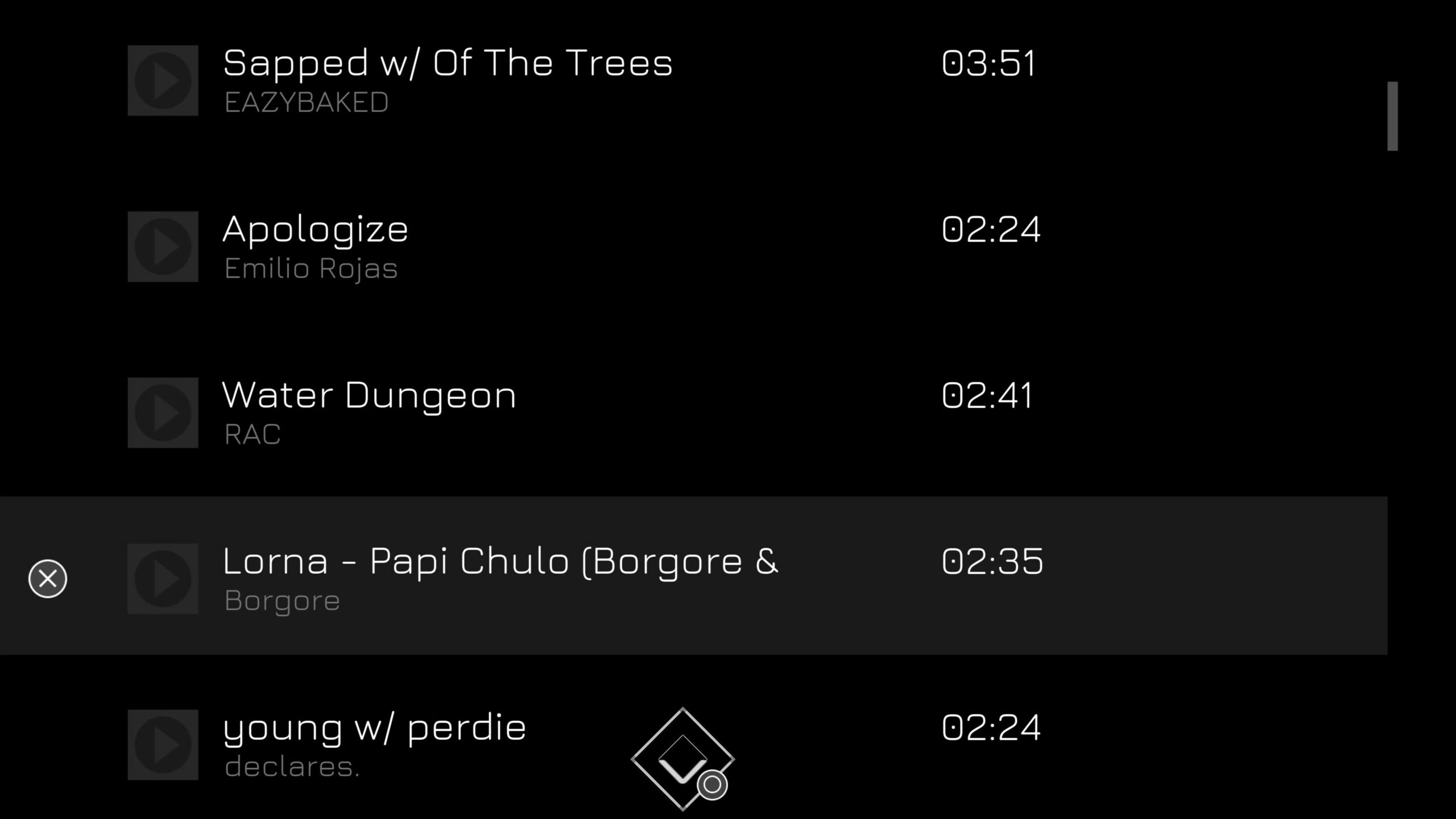Remove the Lorna - Papi Chulo track
The image size is (1456, 819).
48,579
